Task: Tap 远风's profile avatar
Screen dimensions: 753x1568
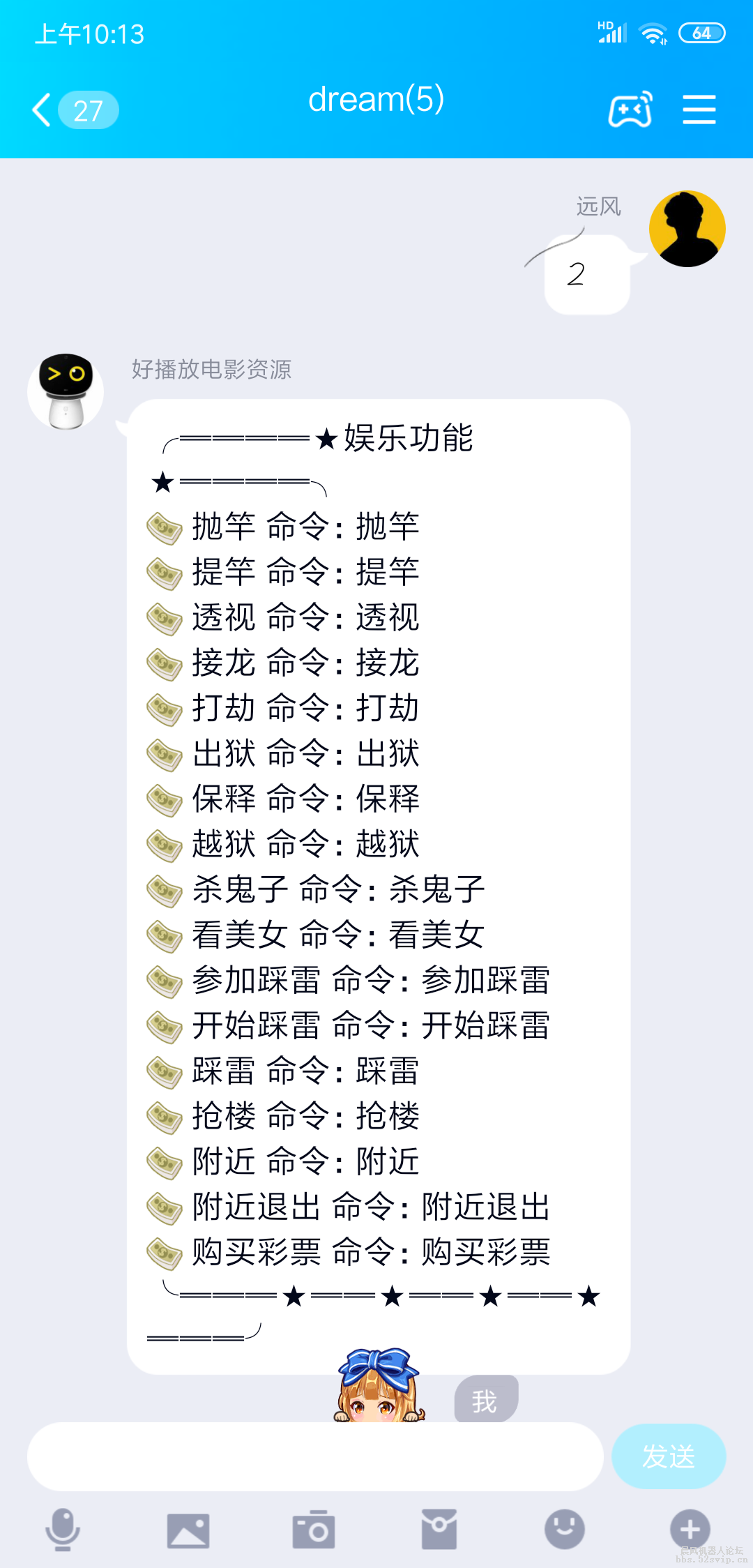Action: pos(687,228)
